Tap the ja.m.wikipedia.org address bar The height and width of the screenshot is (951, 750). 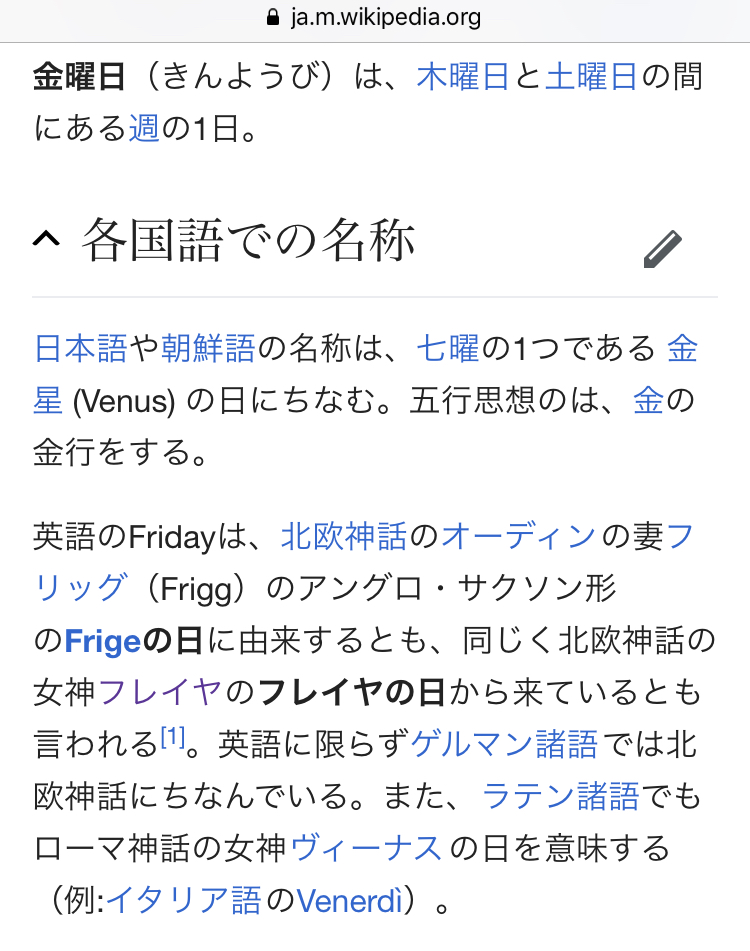[x=375, y=17]
